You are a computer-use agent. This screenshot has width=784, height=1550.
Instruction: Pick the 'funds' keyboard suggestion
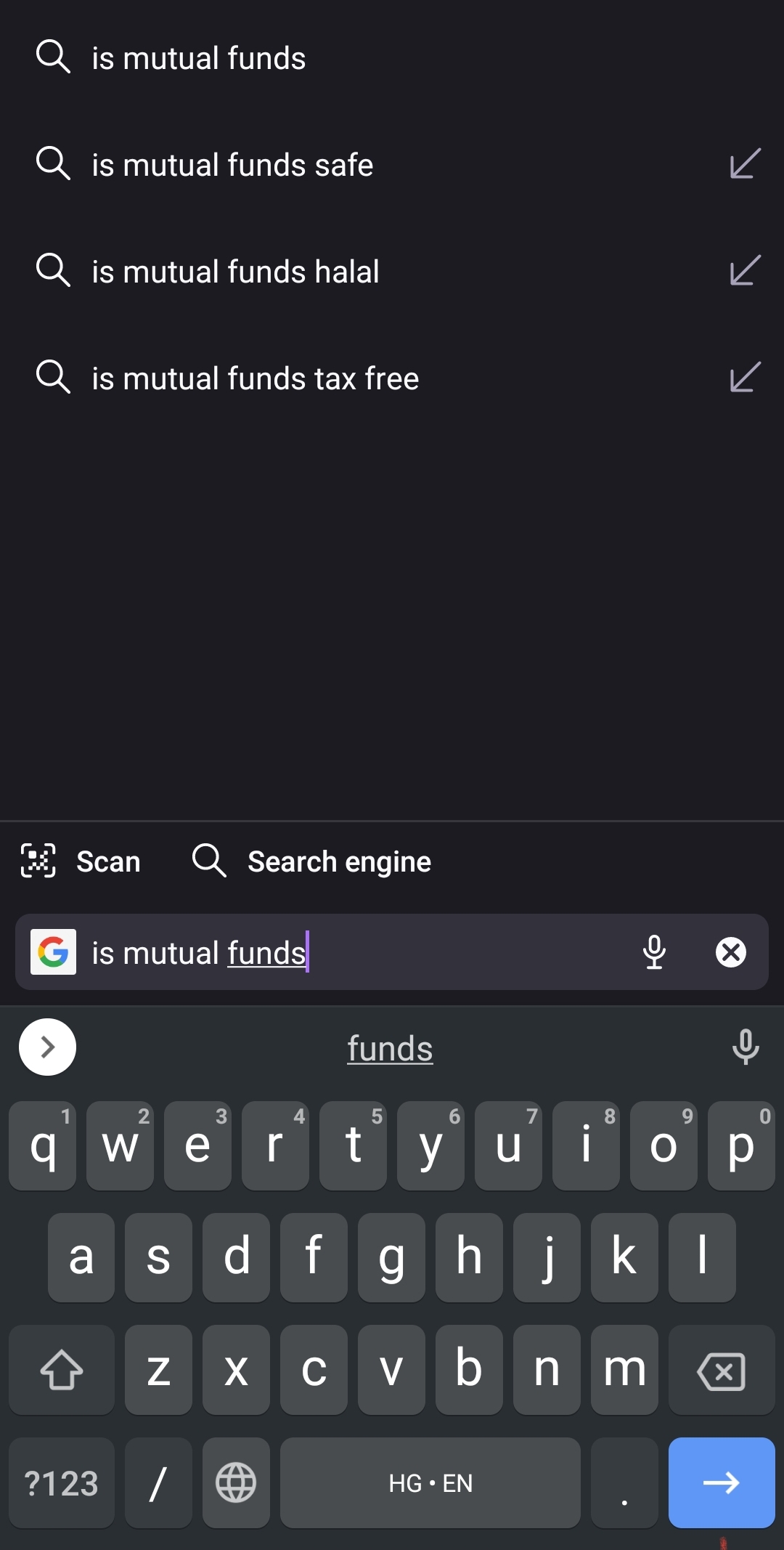[x=390, y=1048]
